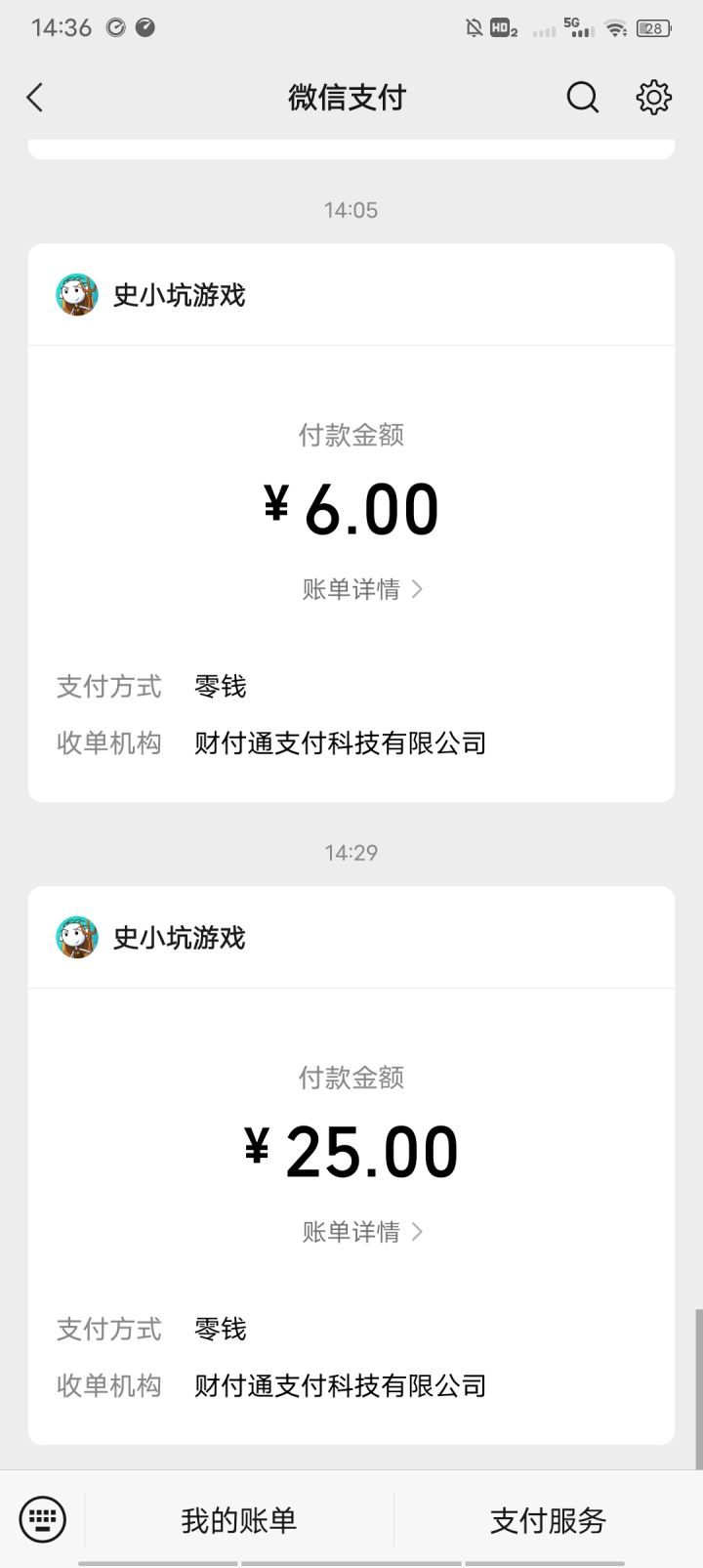The height and width of the screenshot is (1568, 703).
Task: Tap the 史小坑游戏 avatar on second bill
Action: point(77,936)
